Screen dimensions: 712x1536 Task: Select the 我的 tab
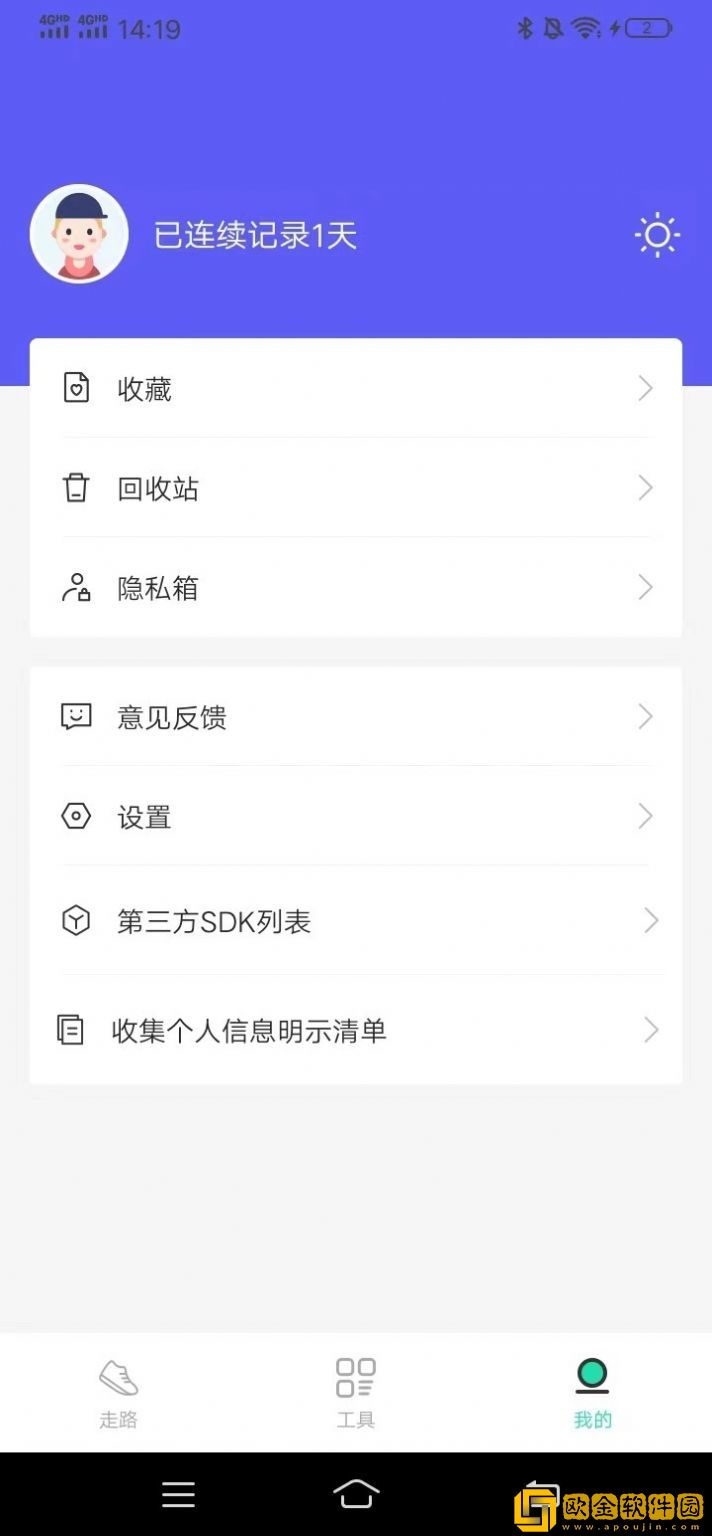coord(592,1392)
